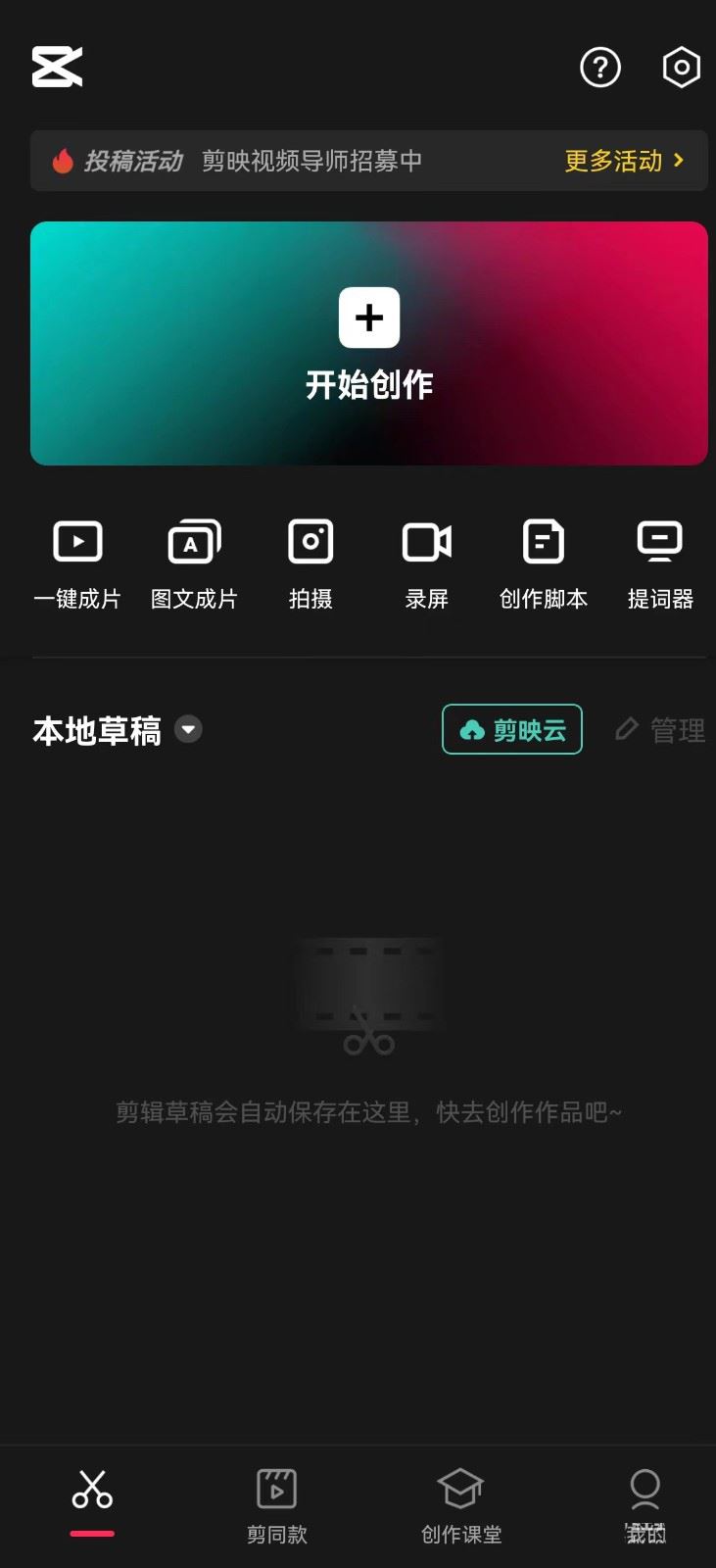
Task: Open the 更多活动 link
Action: pyautogui.click(x=624, y=161)
